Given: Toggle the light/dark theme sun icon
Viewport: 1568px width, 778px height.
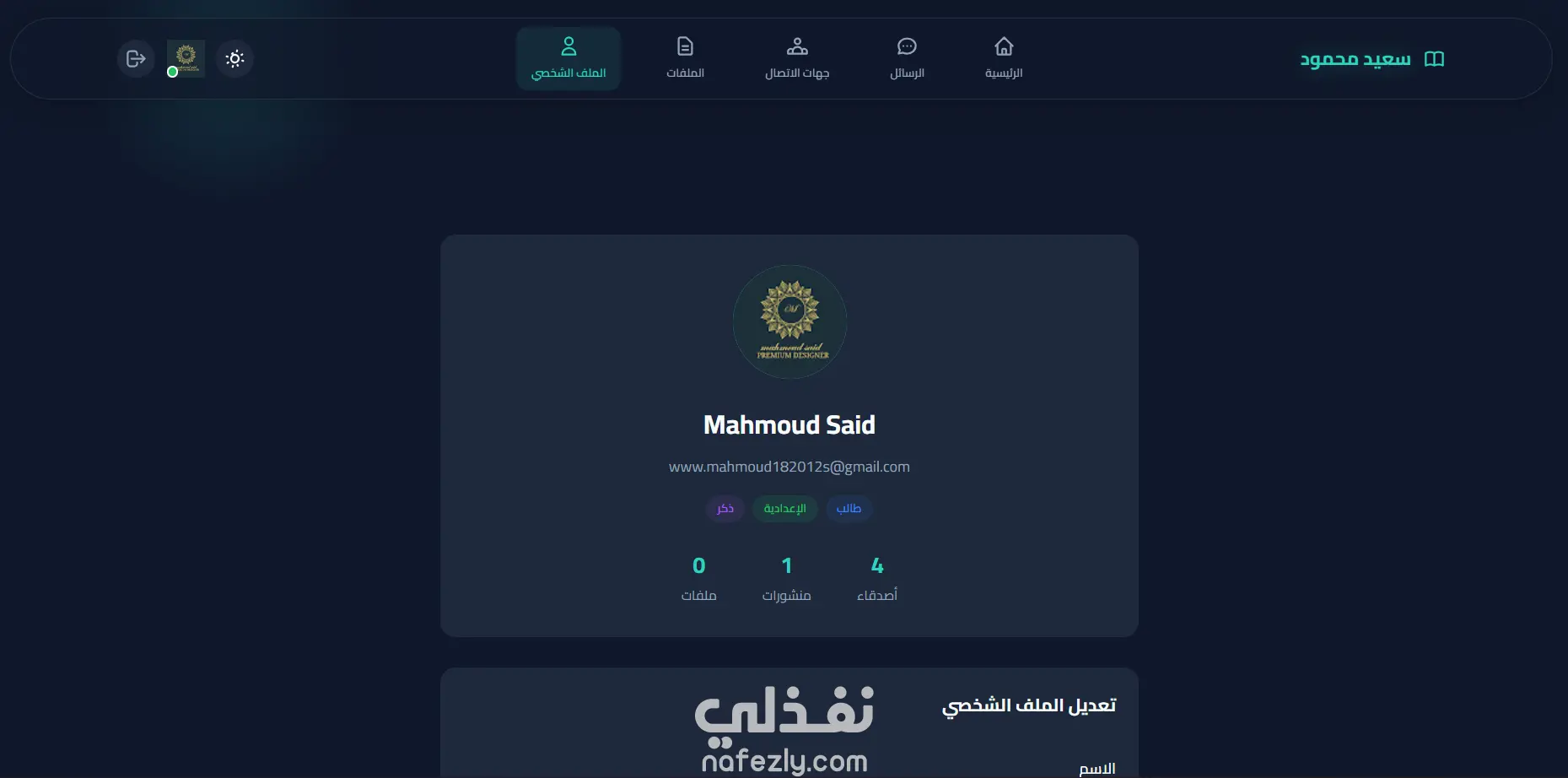Looking at the screenshot, I should 234,59.
